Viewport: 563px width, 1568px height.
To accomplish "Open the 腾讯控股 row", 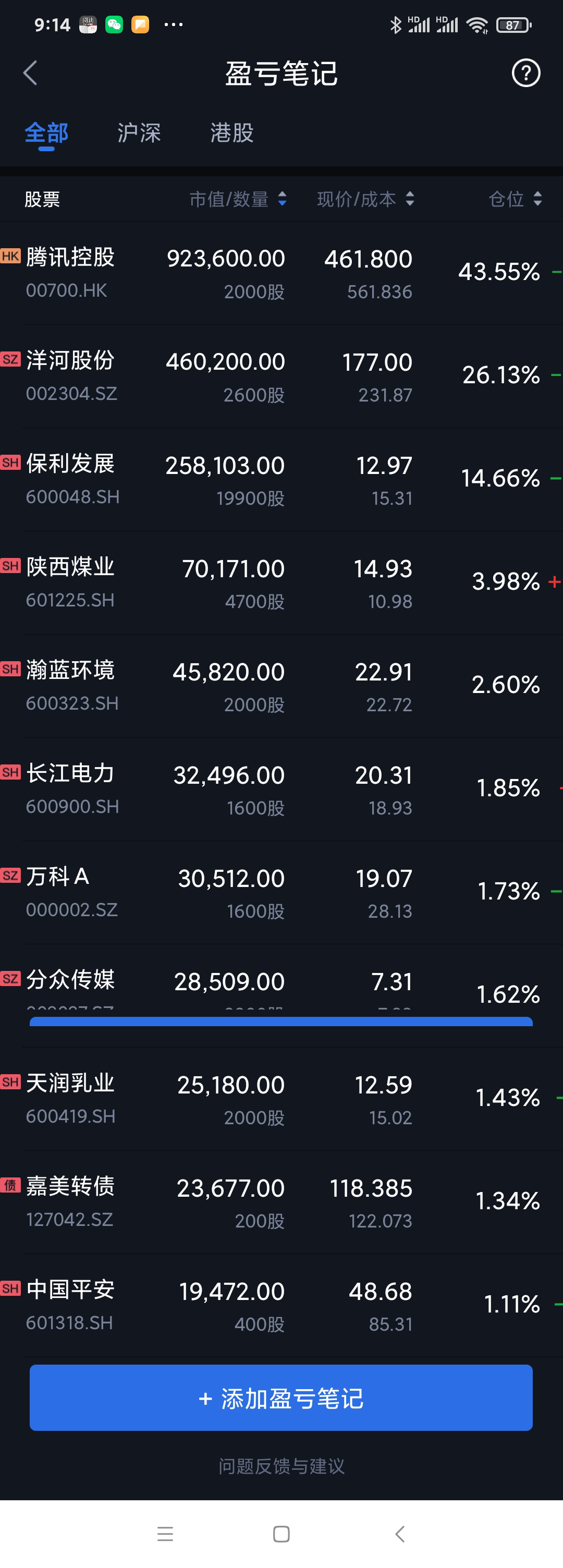I will pos(281,273).
